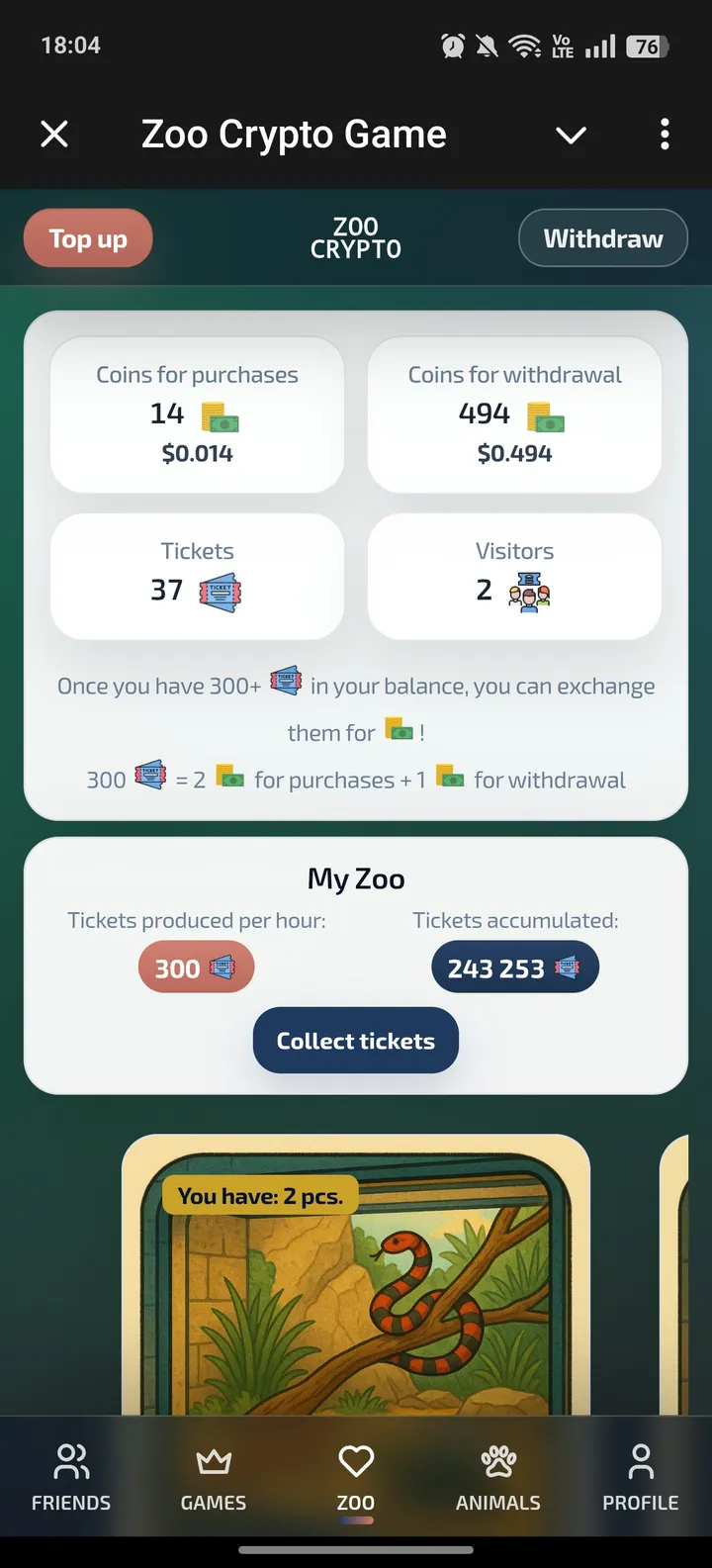712x1568 pixels.
Task: Open the Zoo heart icon tab
Action: tap(355, 1460)
